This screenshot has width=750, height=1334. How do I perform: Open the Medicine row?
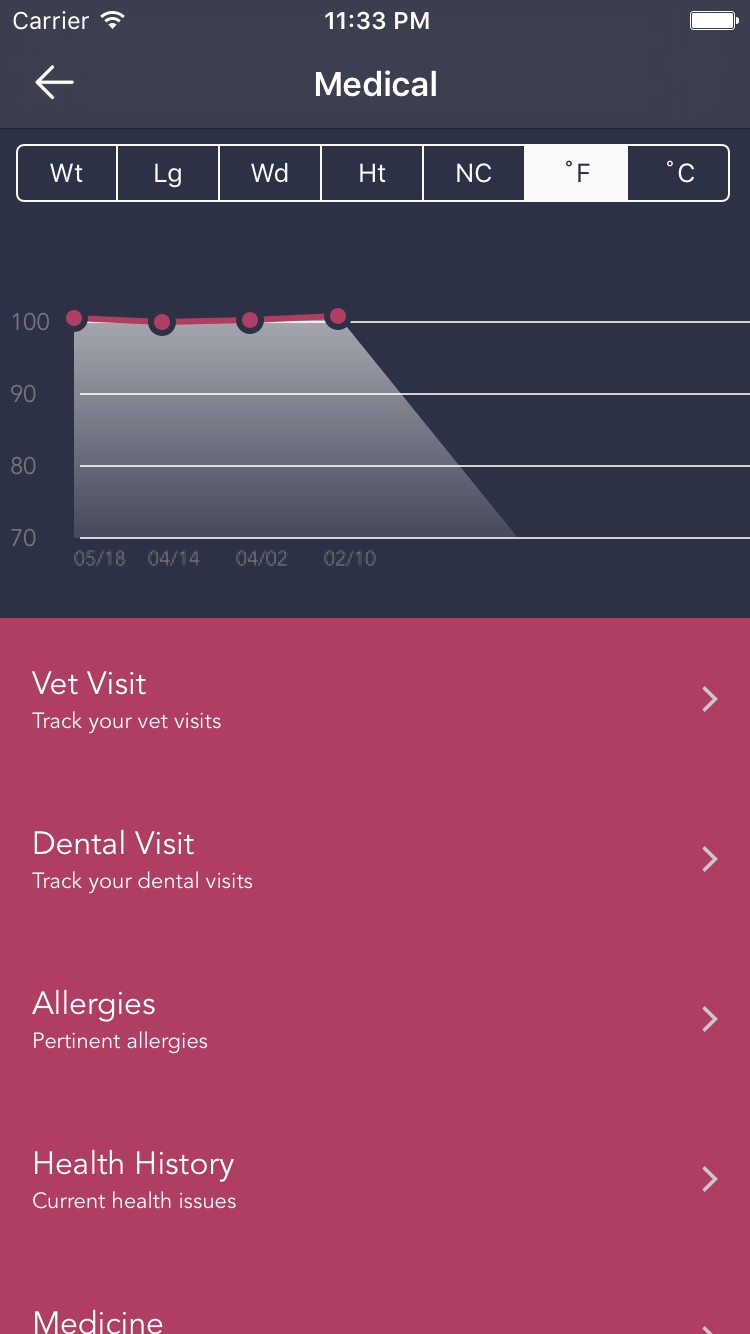[375, 1298]
